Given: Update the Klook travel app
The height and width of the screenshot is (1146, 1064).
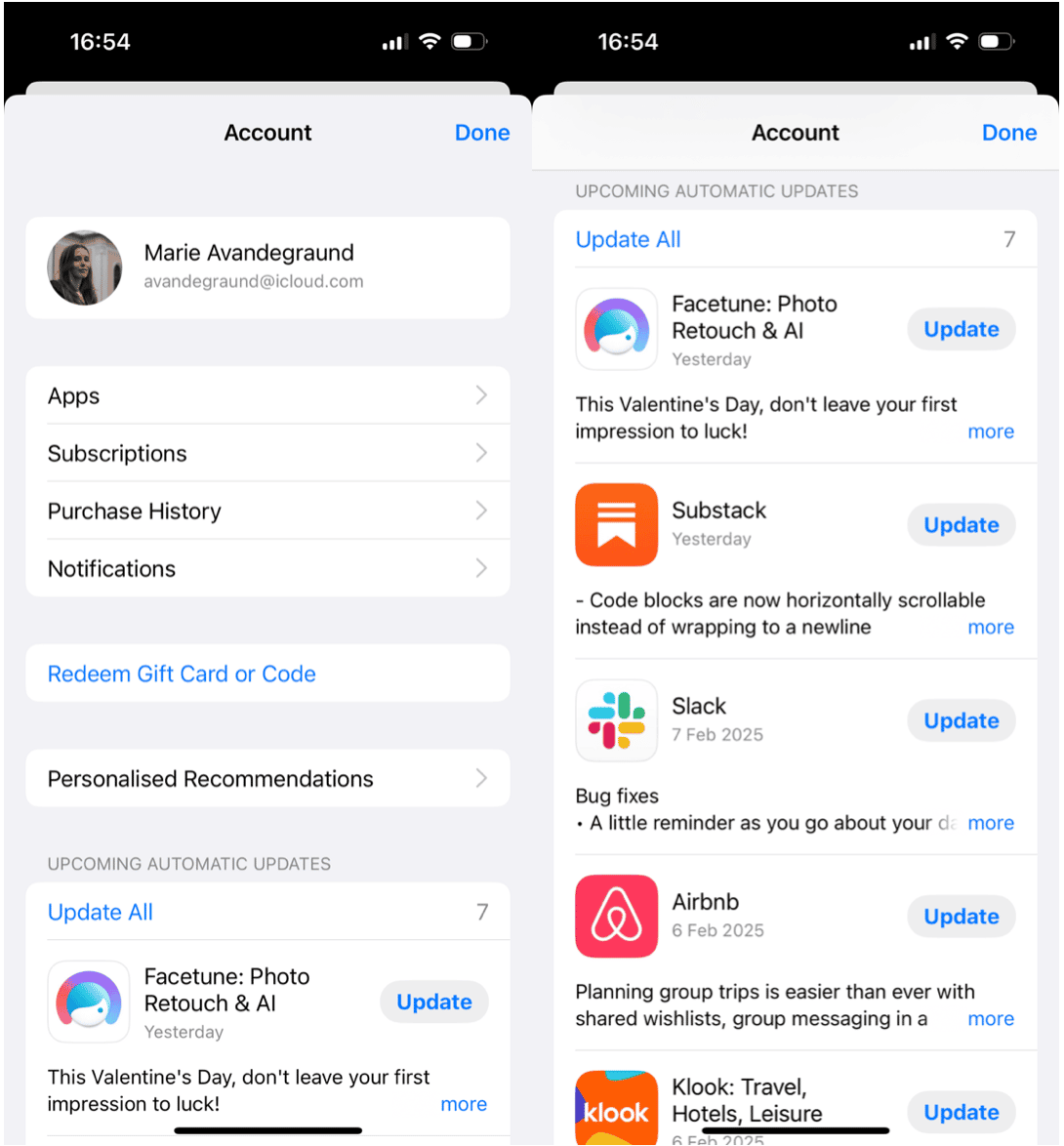Looking at the screenshot, I should tap(961, 1112).
